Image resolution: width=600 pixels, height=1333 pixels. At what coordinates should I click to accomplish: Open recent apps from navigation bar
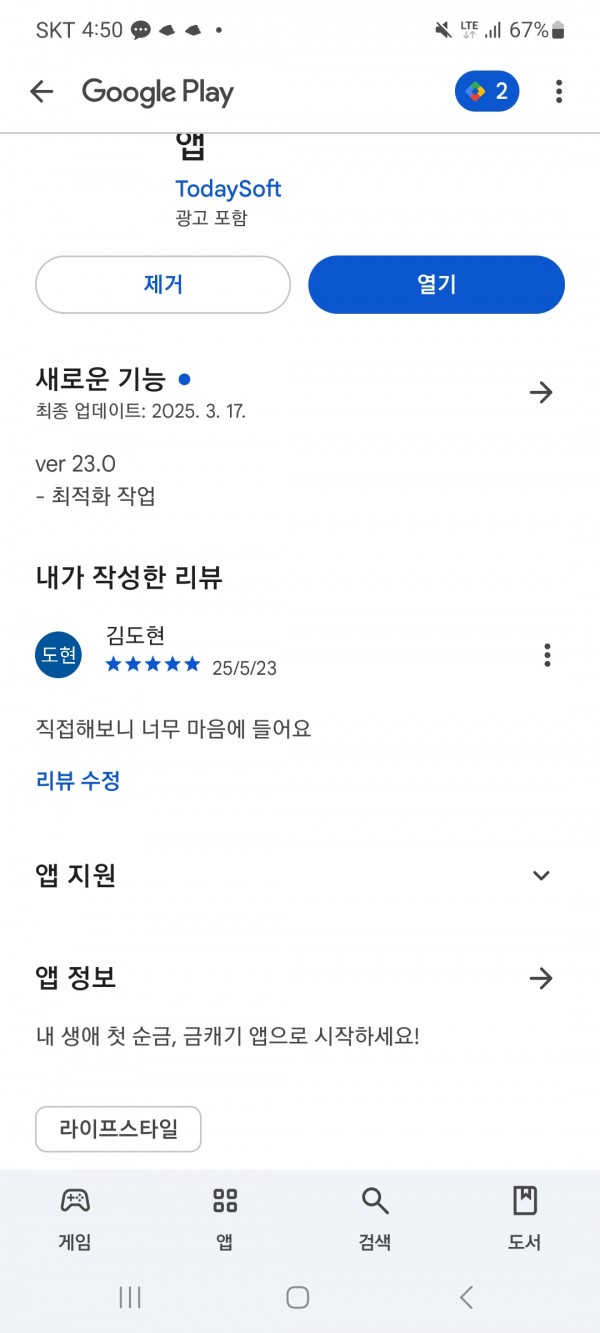[x=130, y=1297]
